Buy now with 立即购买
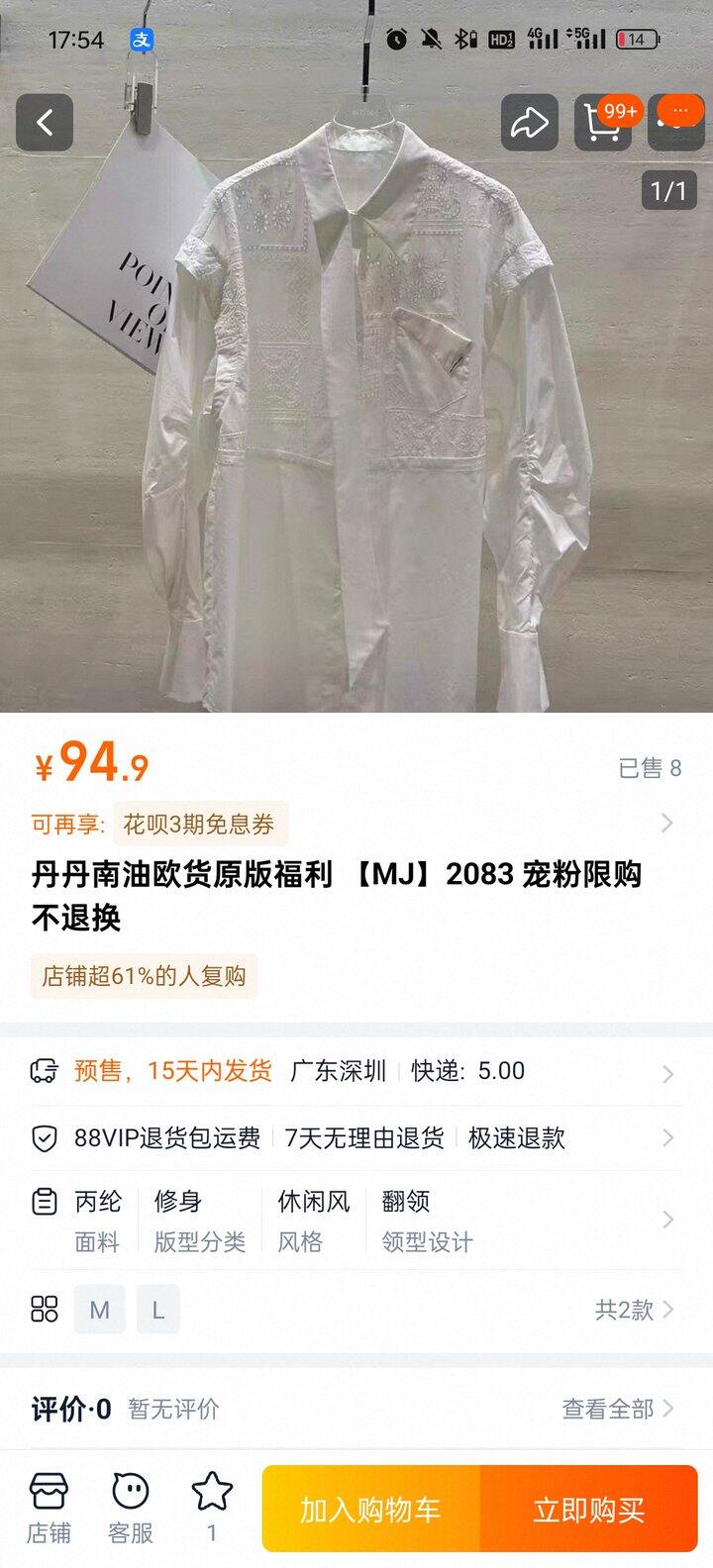 [x=589, y=1510]
